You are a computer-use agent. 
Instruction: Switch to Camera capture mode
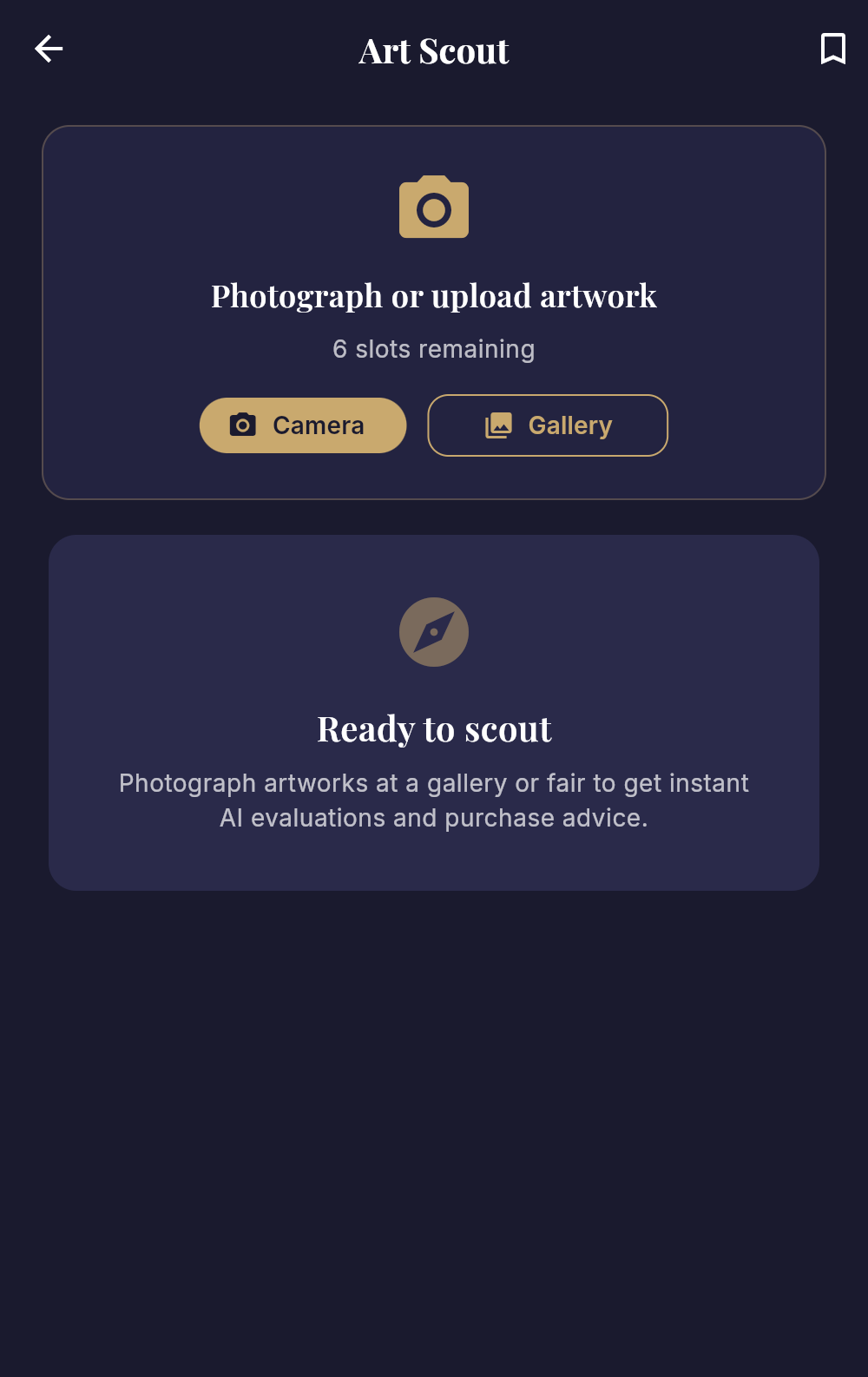tap(302, 425)
